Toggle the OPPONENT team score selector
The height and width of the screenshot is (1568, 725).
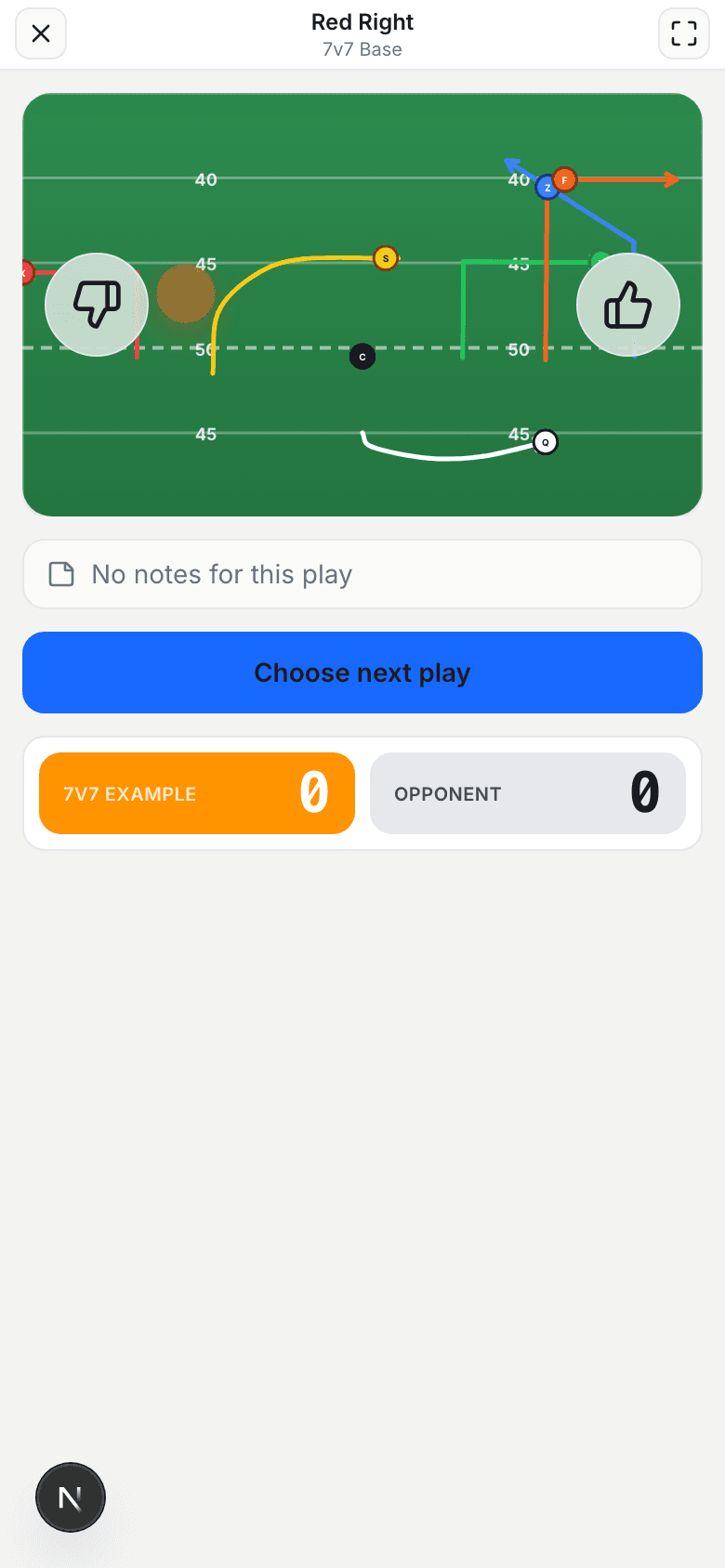[528, 793]
